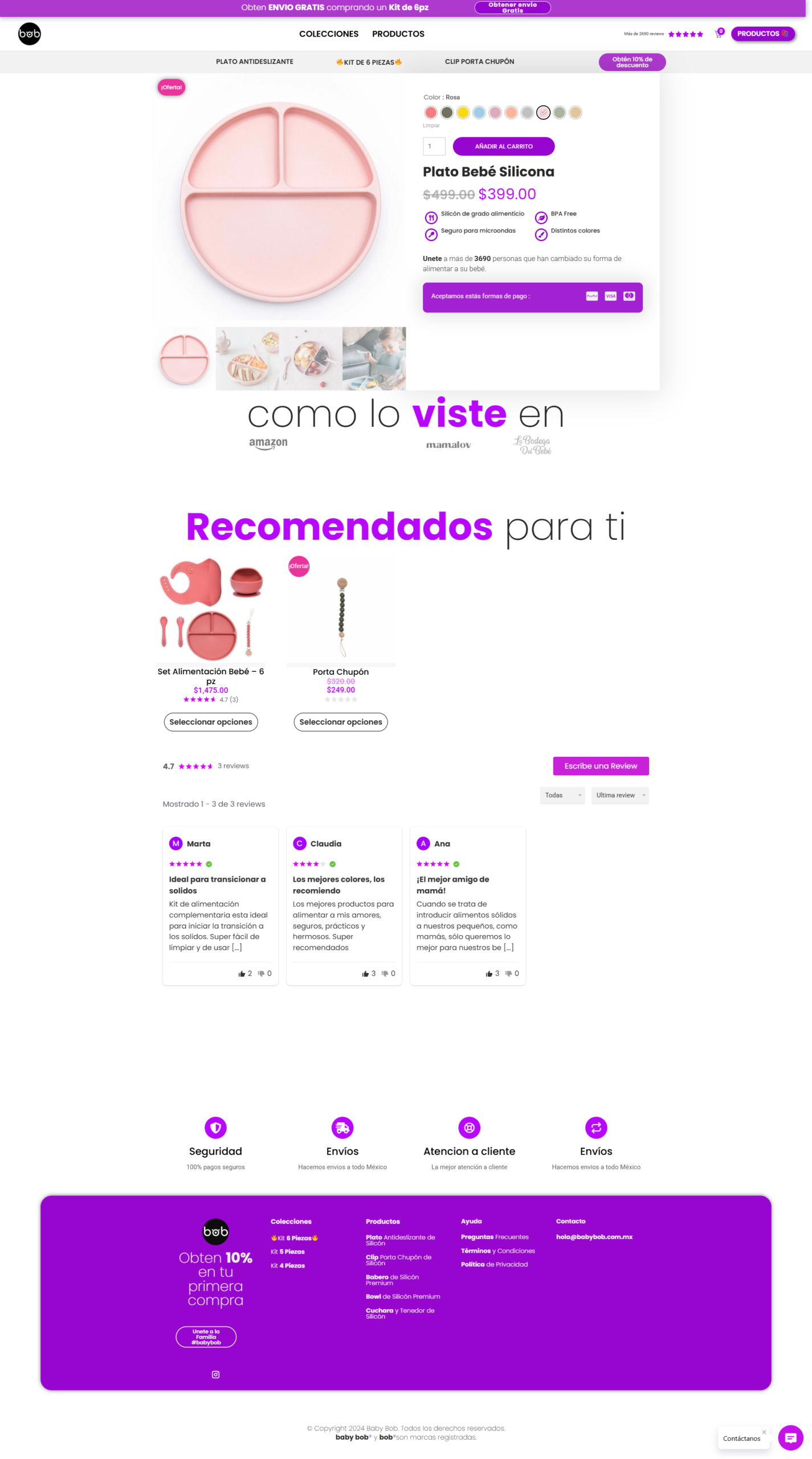The height and width of the screenshot is (1459, 812).
Task: Tap 'Obtén 10% de descuento' button
Action: click(631, 62)
